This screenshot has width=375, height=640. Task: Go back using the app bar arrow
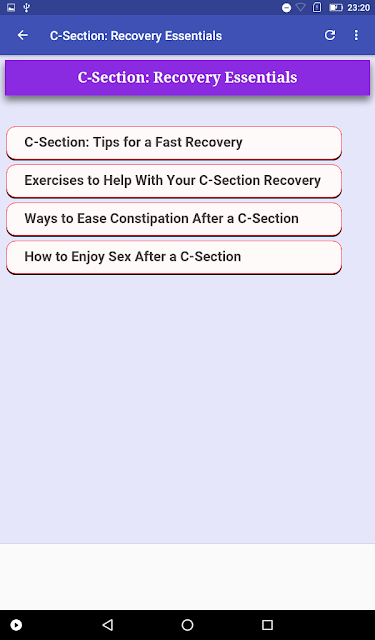pyautogui.click(x=23, y=36)
